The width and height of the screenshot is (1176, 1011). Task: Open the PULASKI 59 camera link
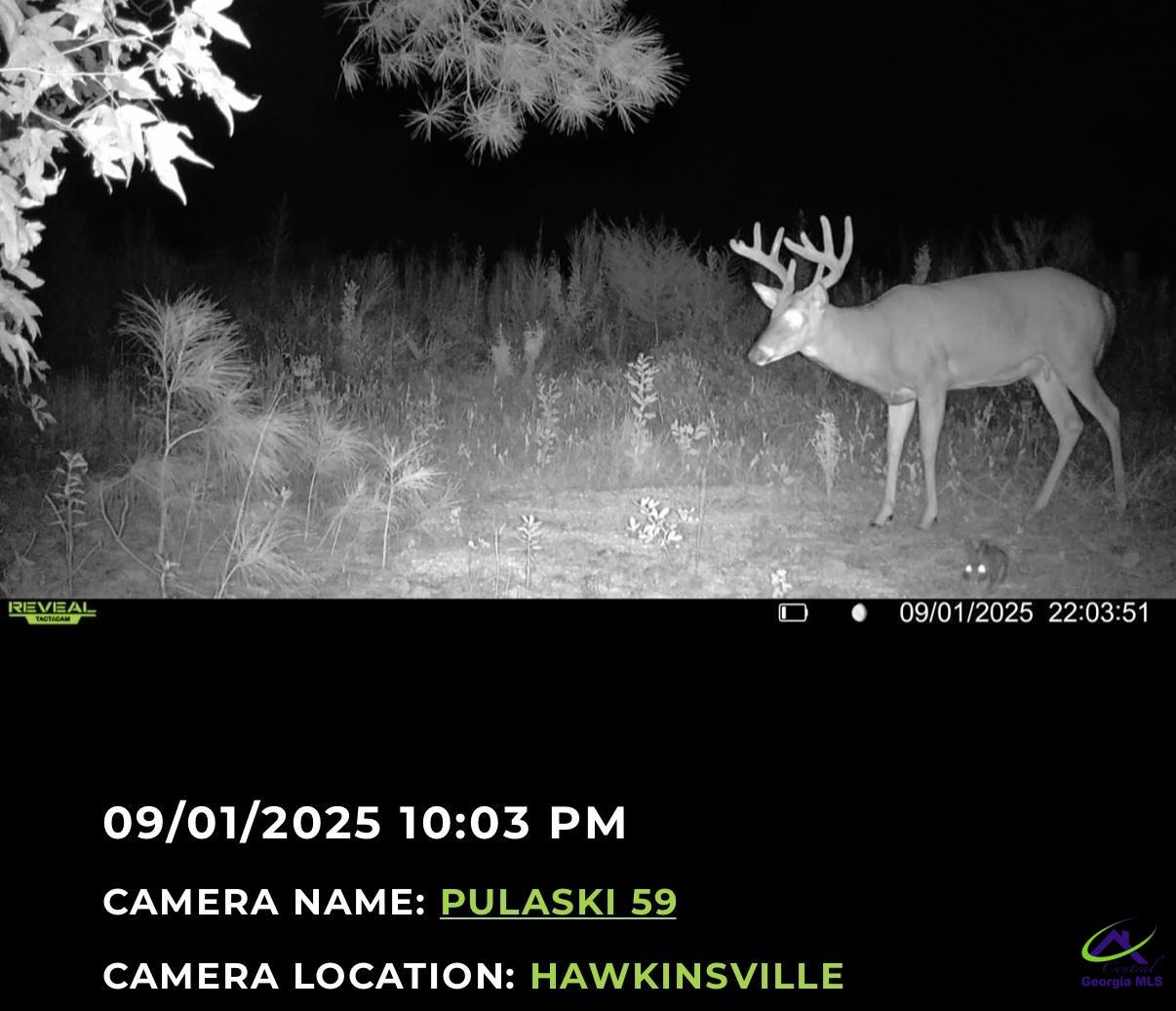pos(558,902)
